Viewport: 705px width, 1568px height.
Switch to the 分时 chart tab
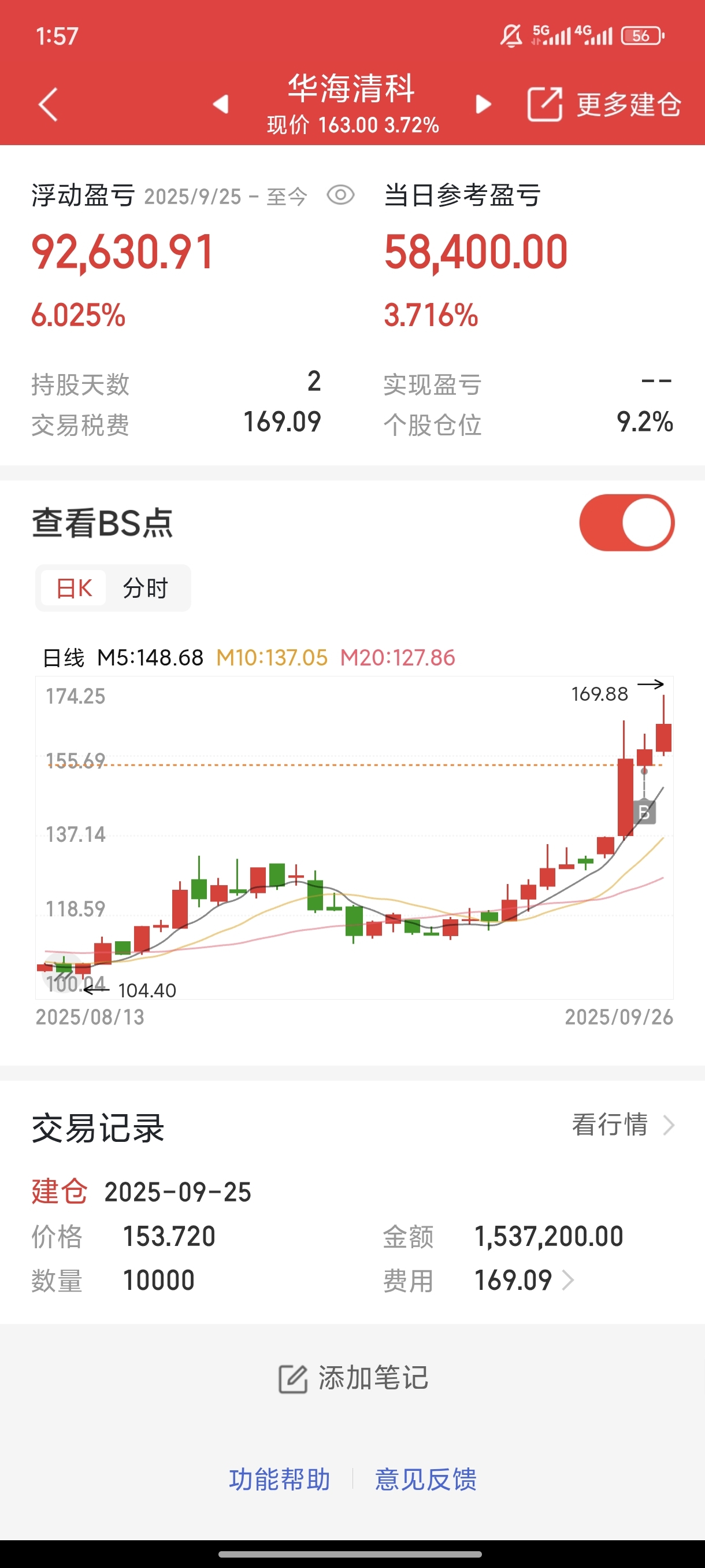point(146,588)
